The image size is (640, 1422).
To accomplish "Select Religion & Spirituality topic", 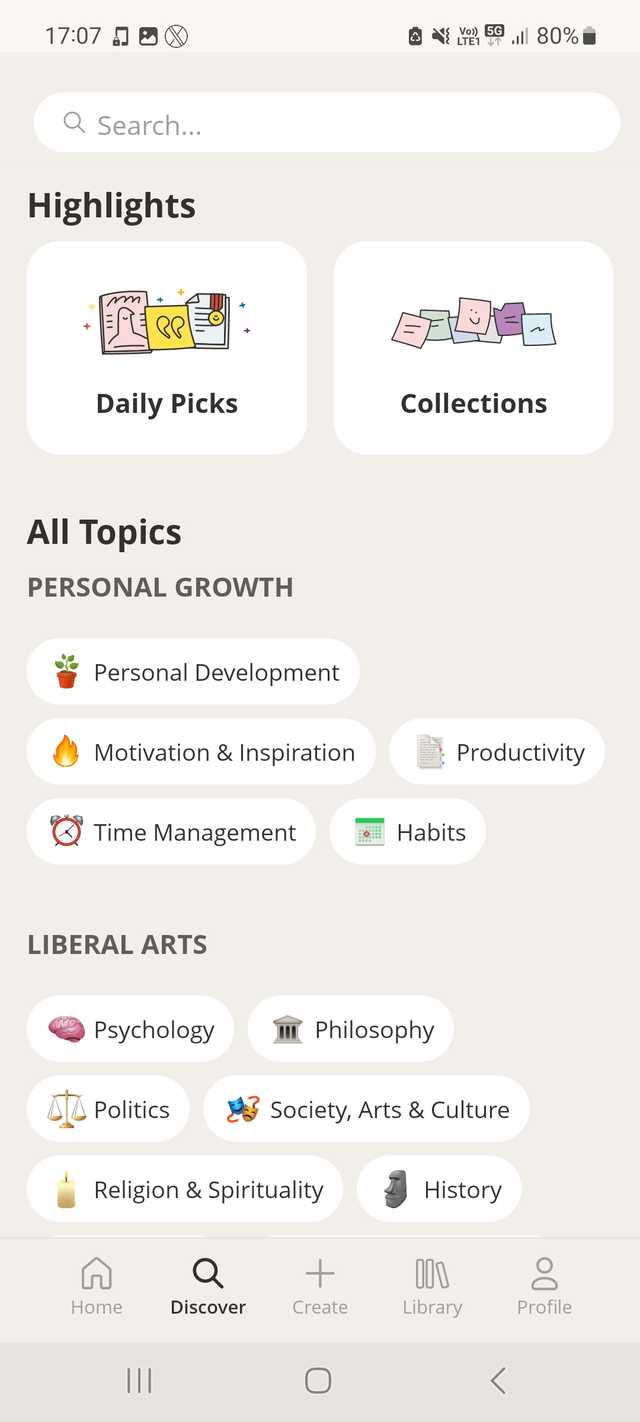I will [x=185, y=1190].
